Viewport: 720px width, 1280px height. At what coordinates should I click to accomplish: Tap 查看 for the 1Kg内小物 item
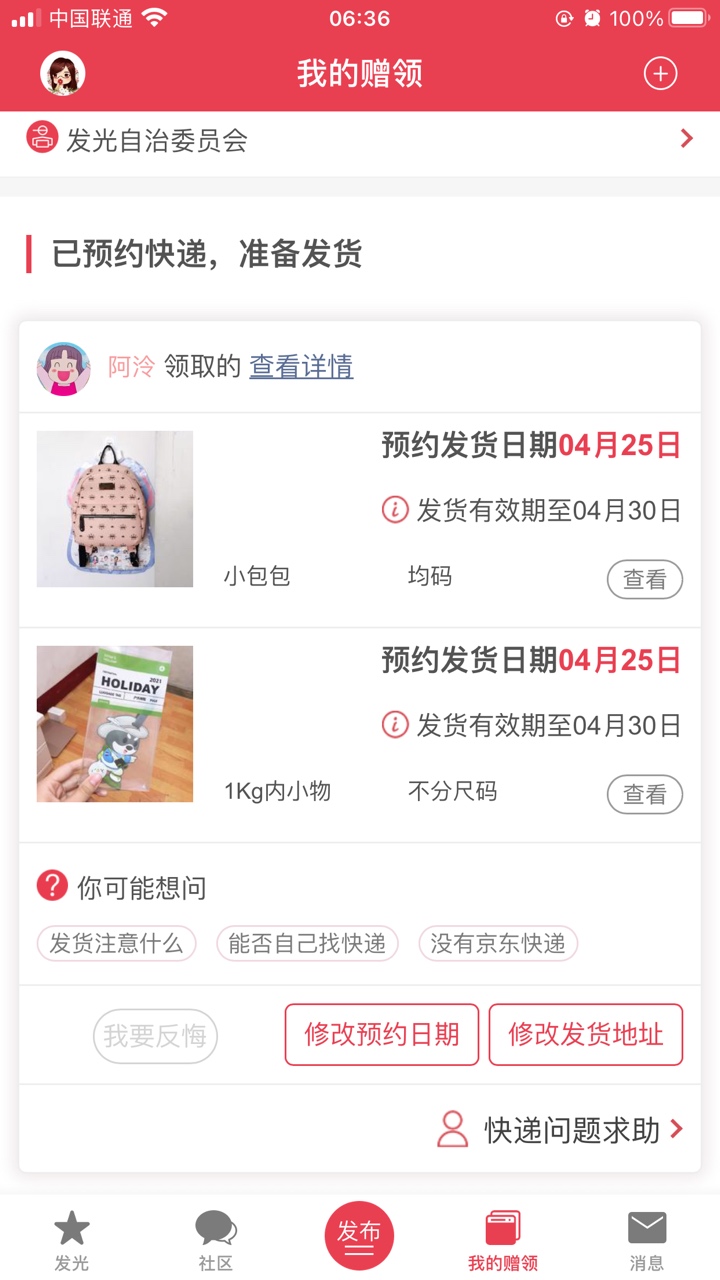644,795
